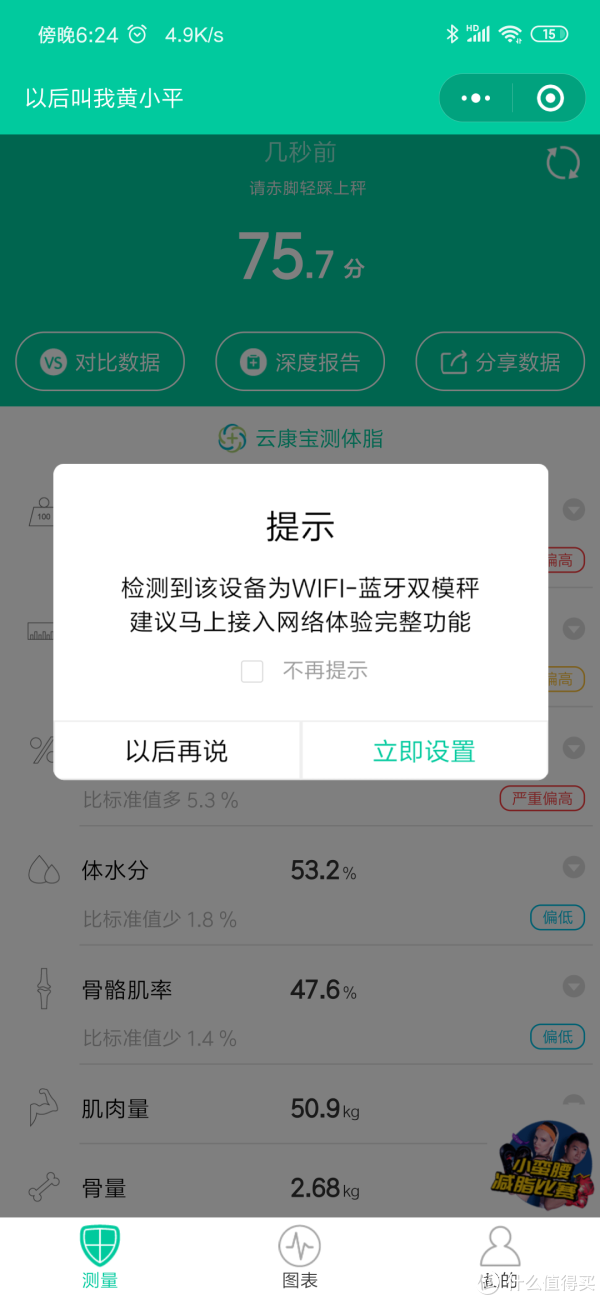Check the 不再提示 checkbox
The height and width of the screenshot is (1300, 600).
click(252, 671)
